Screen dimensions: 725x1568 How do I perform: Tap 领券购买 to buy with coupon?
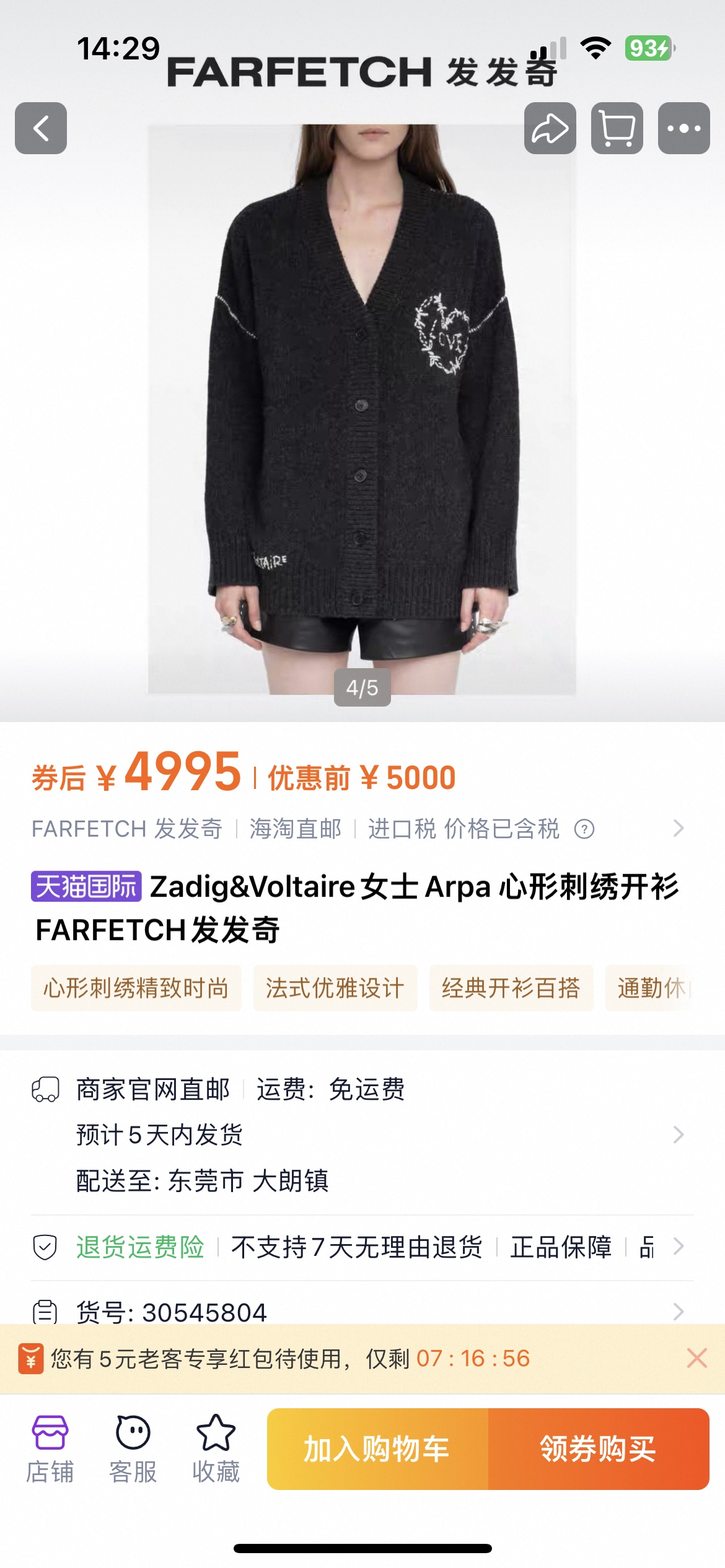(598, 1449)
